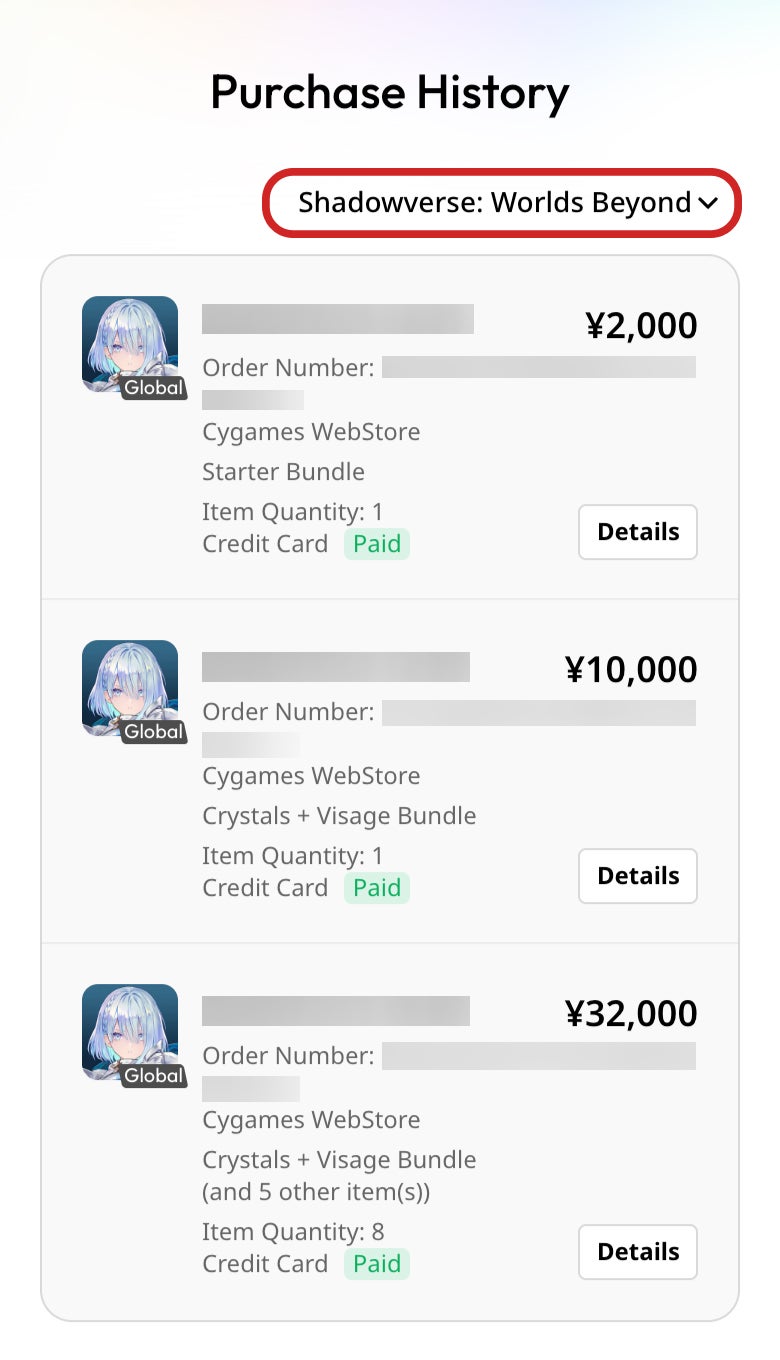The image size is (780, 1360).
Task: Click the Global badge on the first order icon
Action: [152, 388]
